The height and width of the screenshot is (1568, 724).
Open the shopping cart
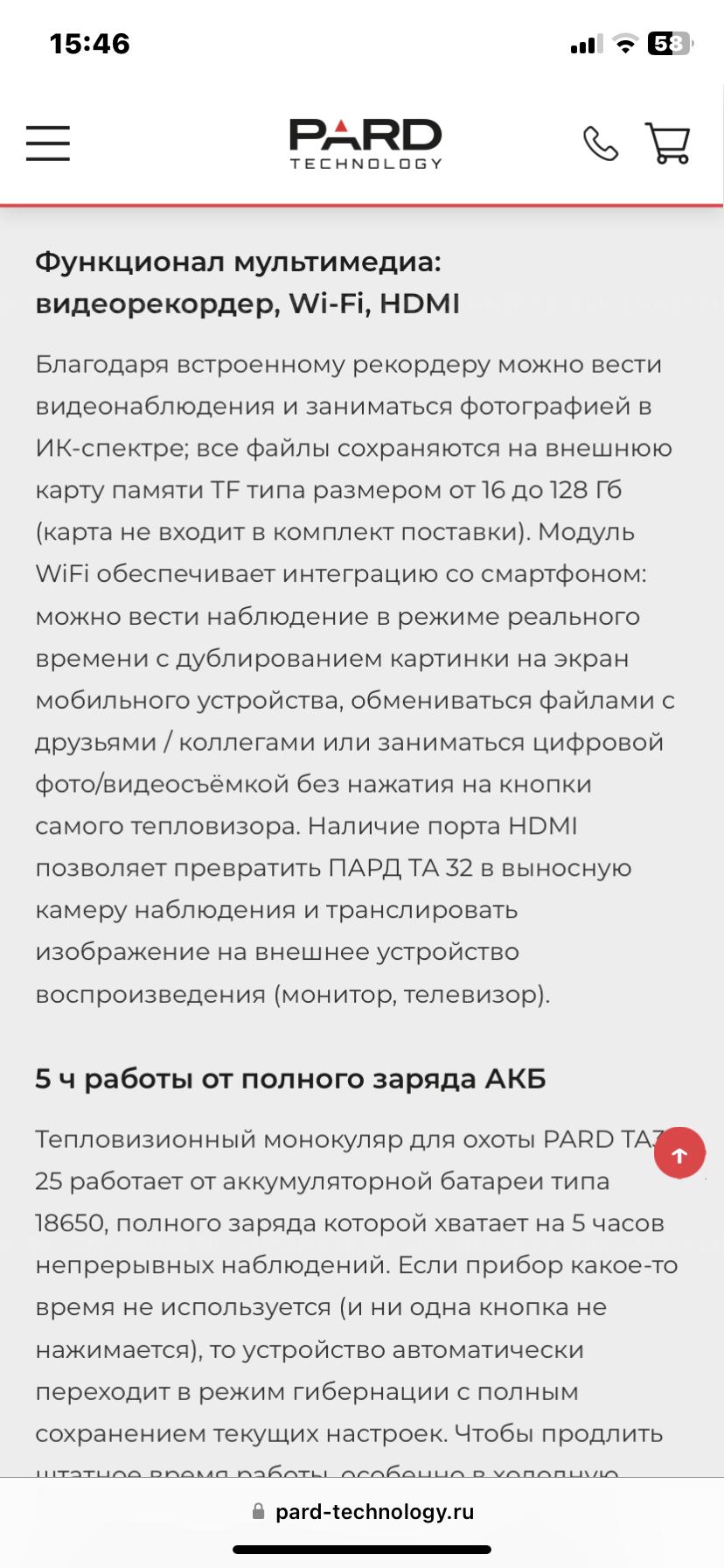668,143
